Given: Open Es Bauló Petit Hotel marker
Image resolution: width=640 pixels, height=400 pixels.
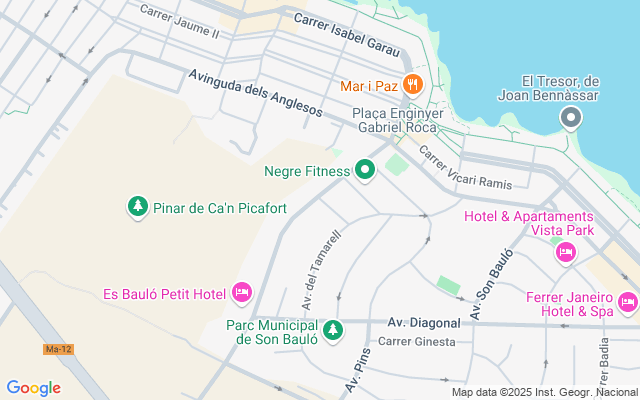Looking at the screenshot, I should tap(241, 293).
